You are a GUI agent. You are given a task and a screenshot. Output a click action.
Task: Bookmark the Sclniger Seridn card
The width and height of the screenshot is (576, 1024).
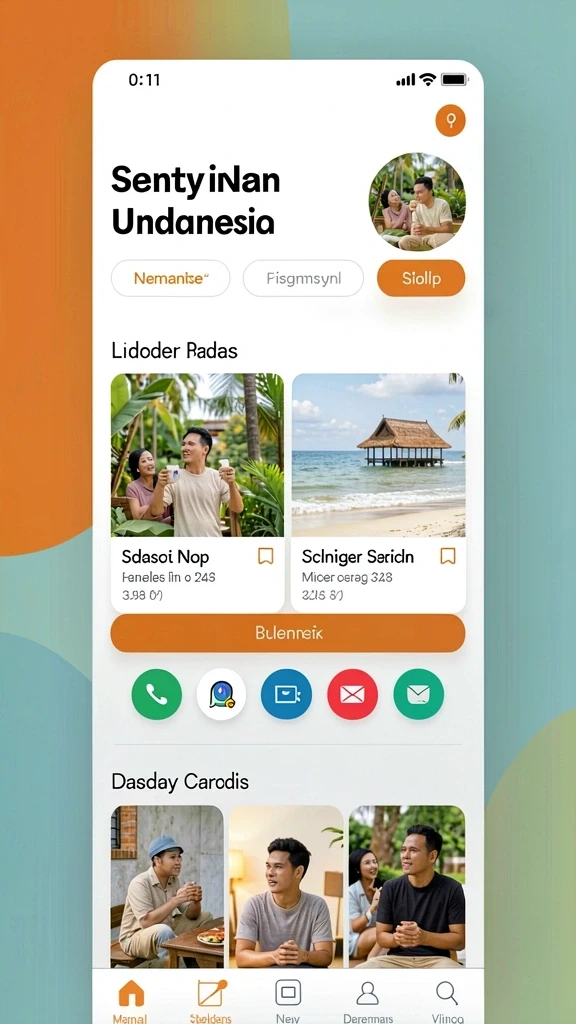447,556
